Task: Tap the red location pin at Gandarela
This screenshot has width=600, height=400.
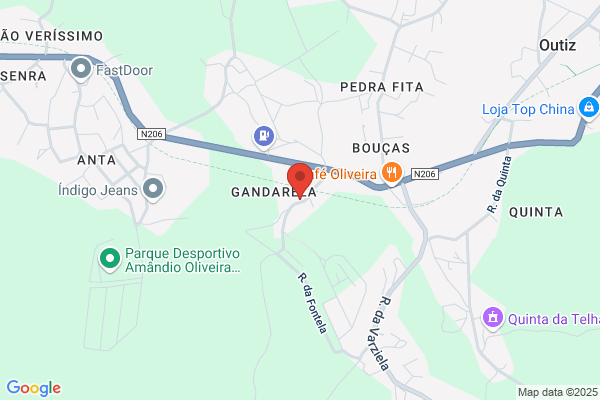Action: click(x=300, y=180)
